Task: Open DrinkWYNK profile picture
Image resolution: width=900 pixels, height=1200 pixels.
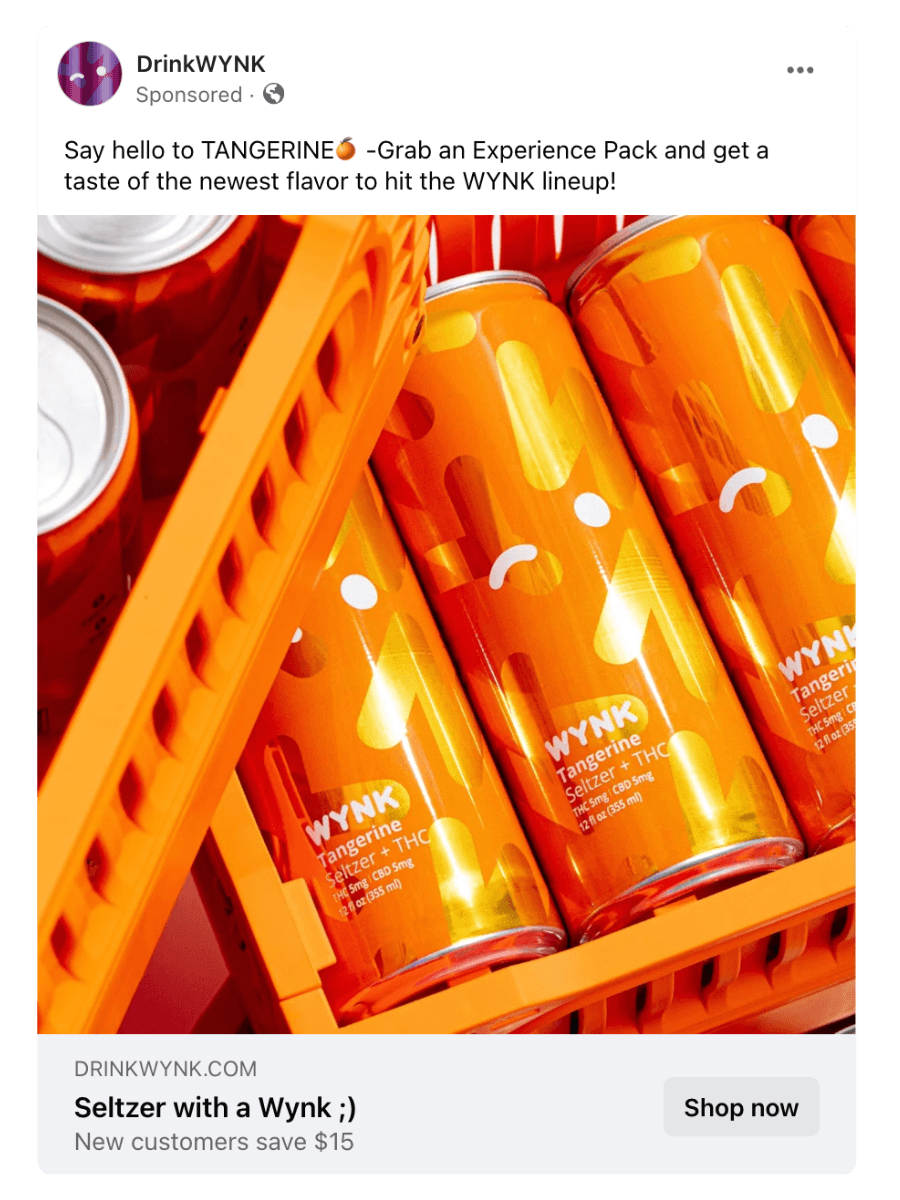Action: (90, 74)
